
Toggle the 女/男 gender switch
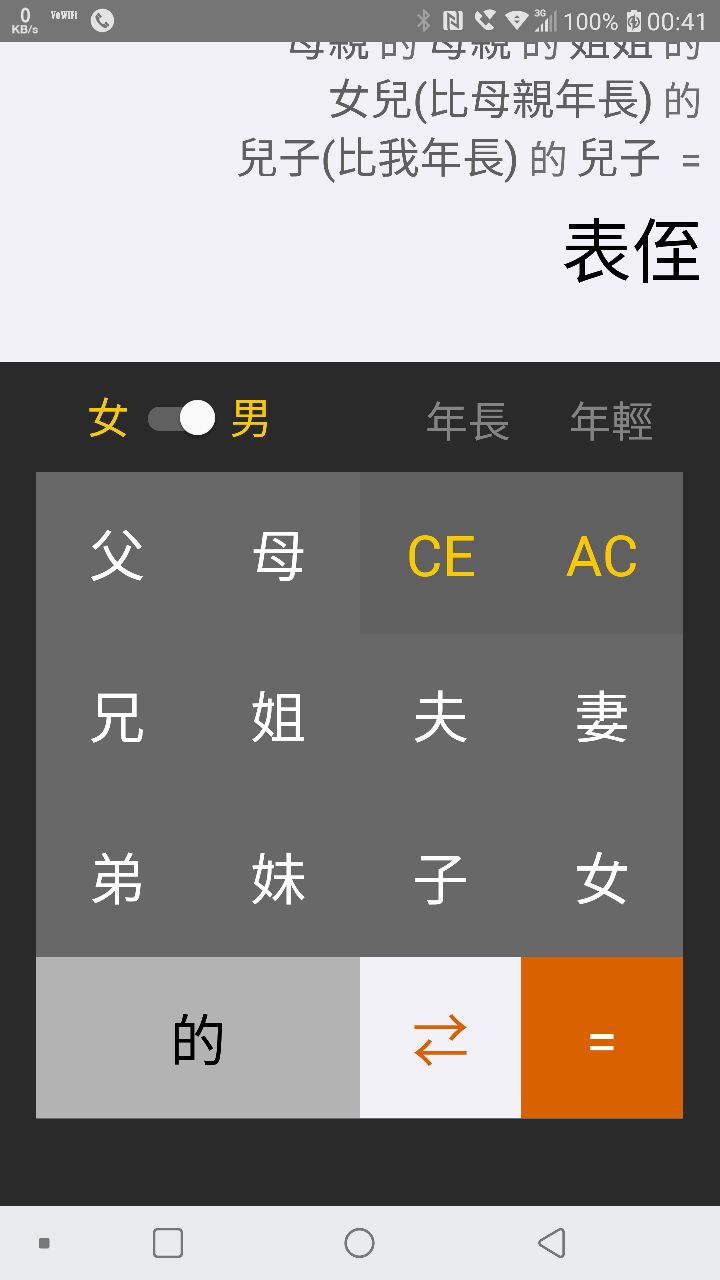(x=182, y=418)
